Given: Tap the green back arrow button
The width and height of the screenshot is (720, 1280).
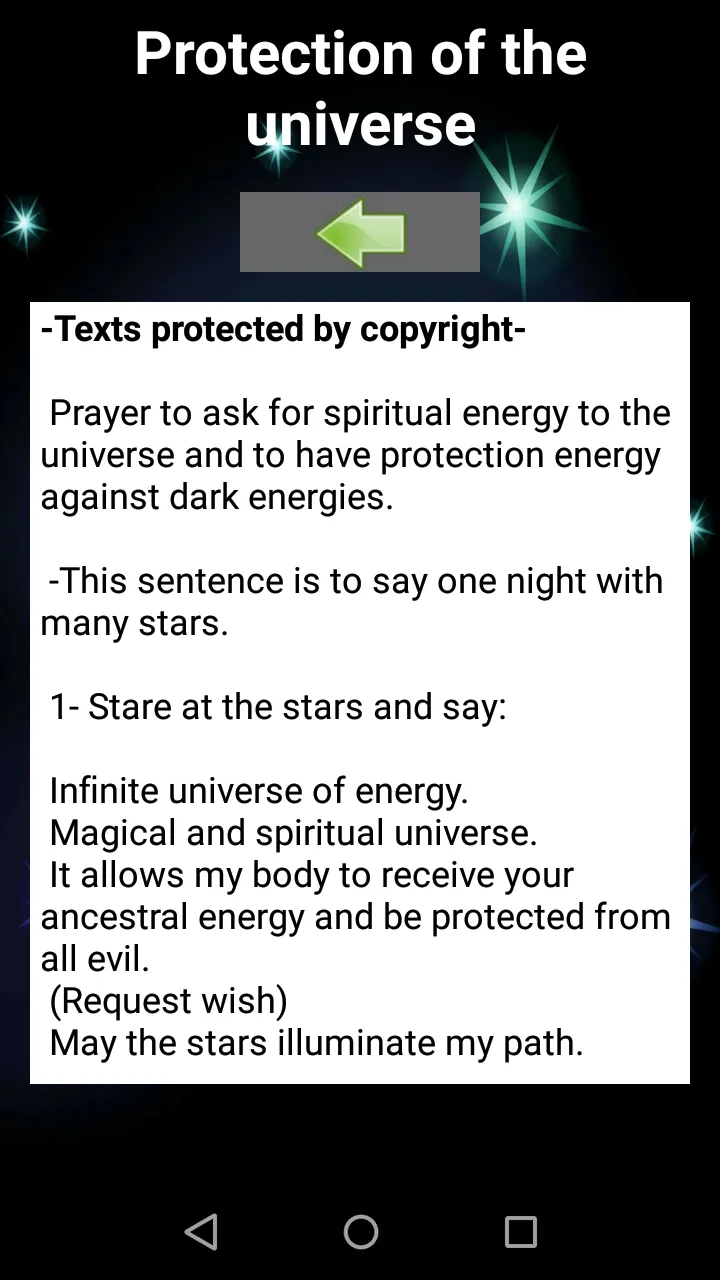Looking at the screenshot, I should 360,232.
